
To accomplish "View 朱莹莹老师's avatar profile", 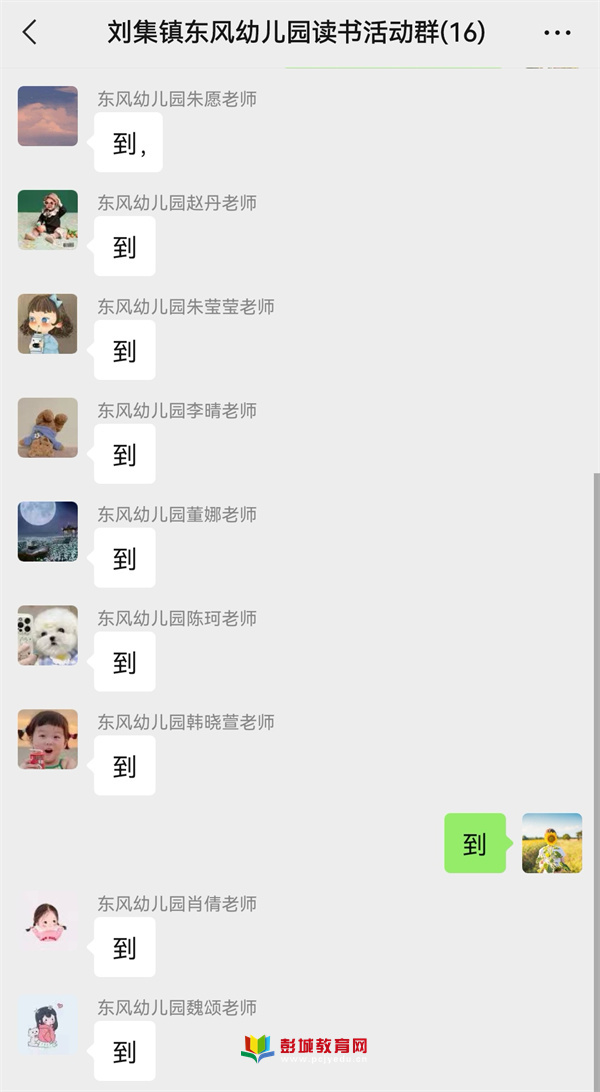I will tap(47, 324).
